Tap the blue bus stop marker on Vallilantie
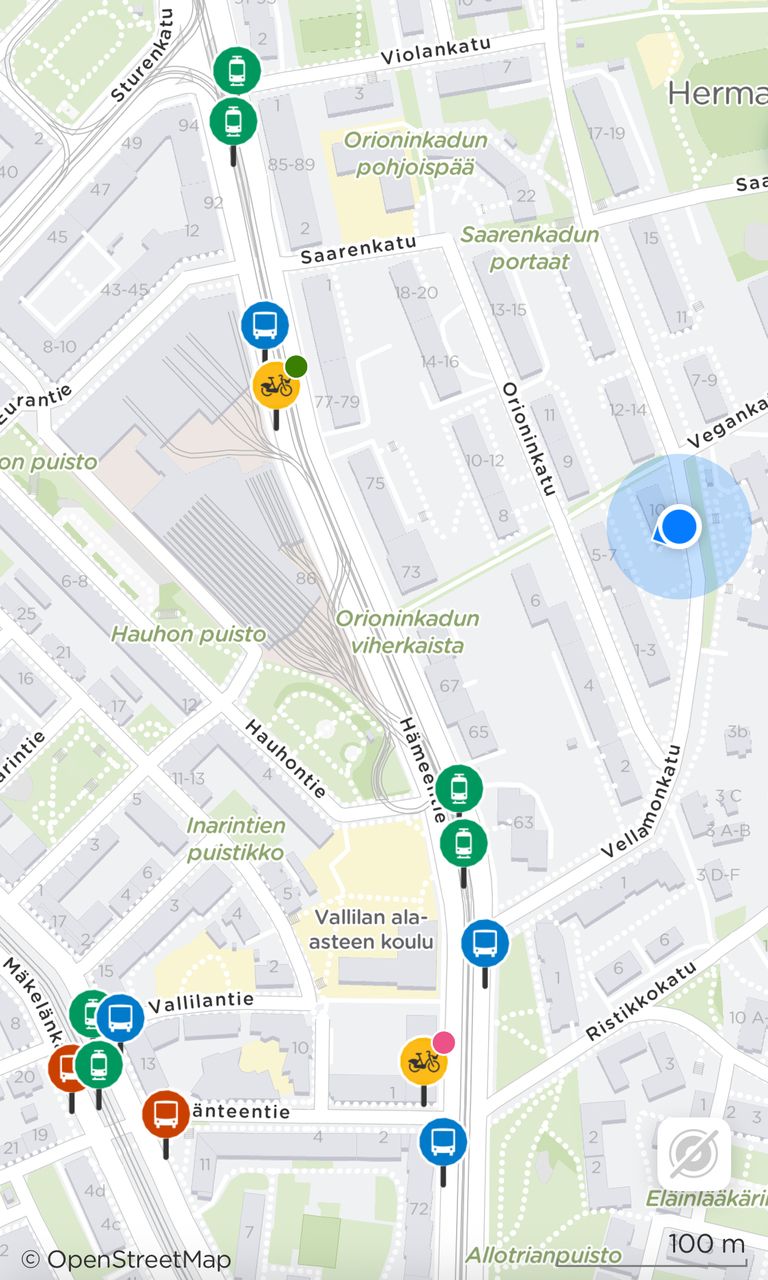The image size is (768, 1280). click(121, 1018)
